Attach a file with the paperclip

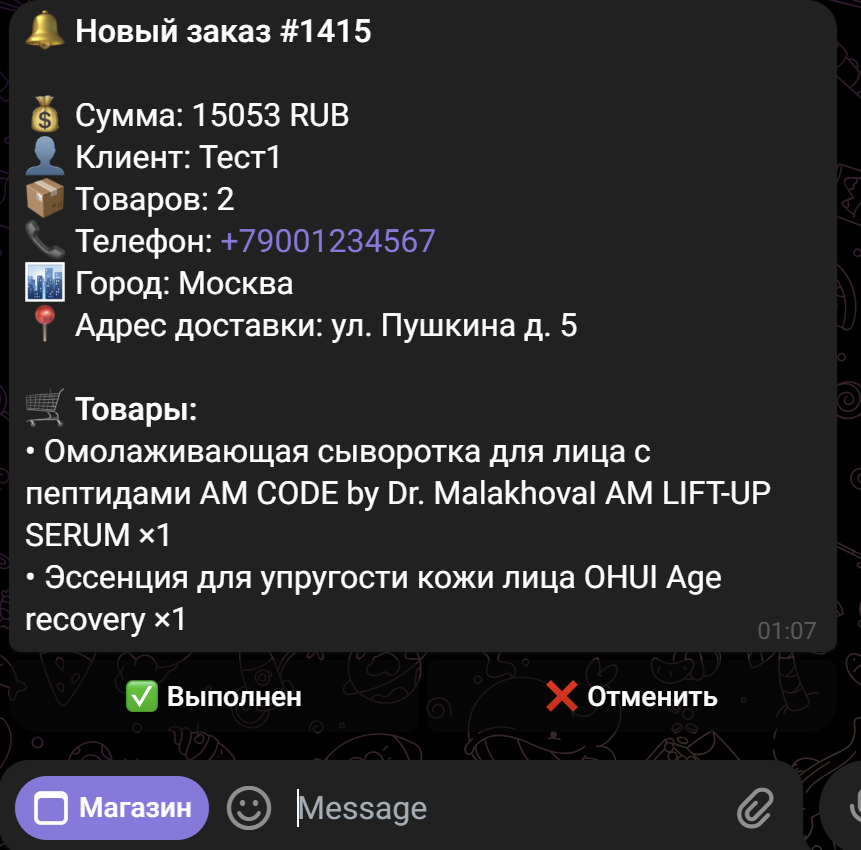pos(756,808)
